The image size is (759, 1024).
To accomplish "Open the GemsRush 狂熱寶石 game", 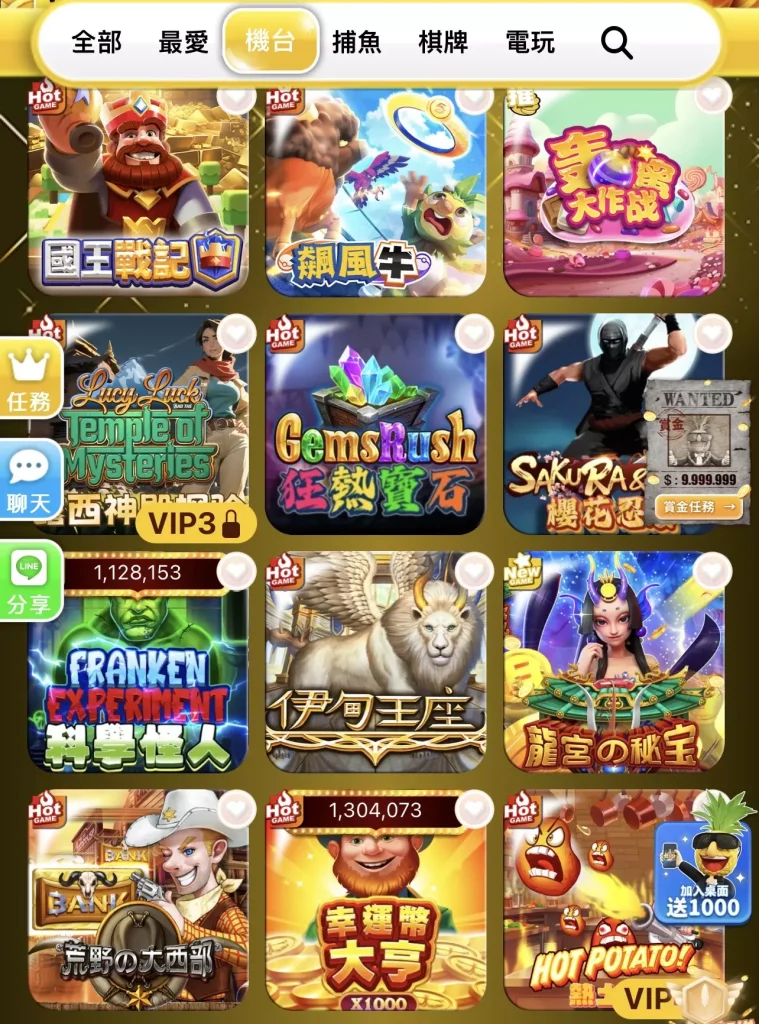I will pyautogui.click(x=376, y=424).
